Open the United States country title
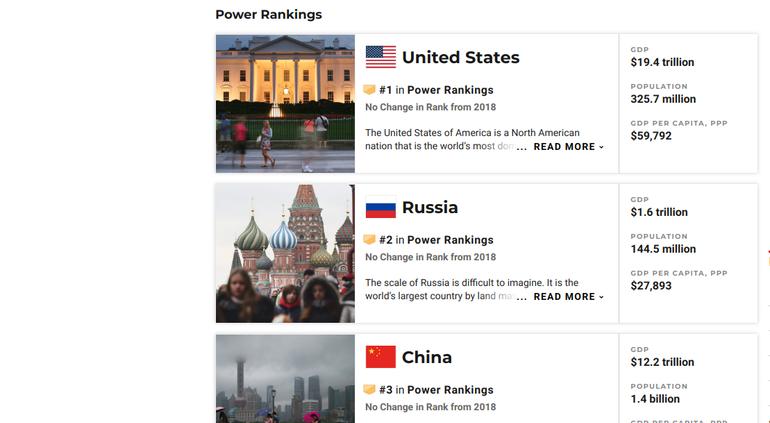Screen dimensions: 770x423 [x=460, y=58]
